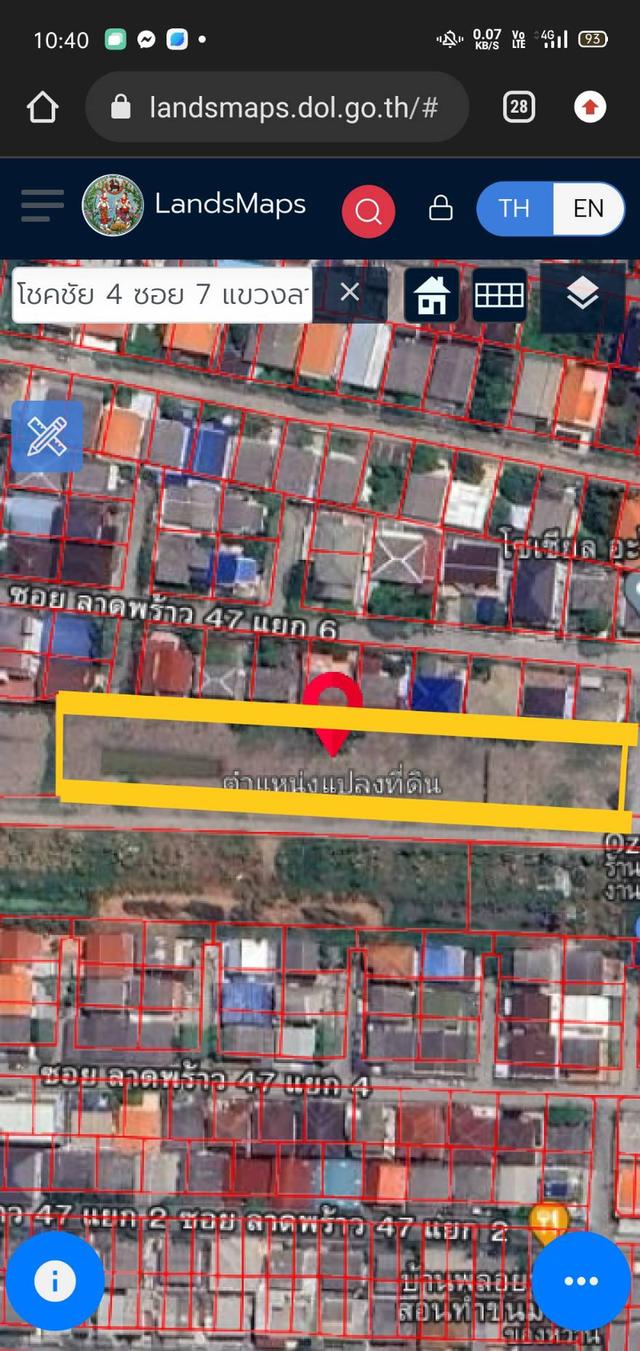Tap the house icon on map toolbar
This screenshot has height=1351, width=640.
point(432,295)
